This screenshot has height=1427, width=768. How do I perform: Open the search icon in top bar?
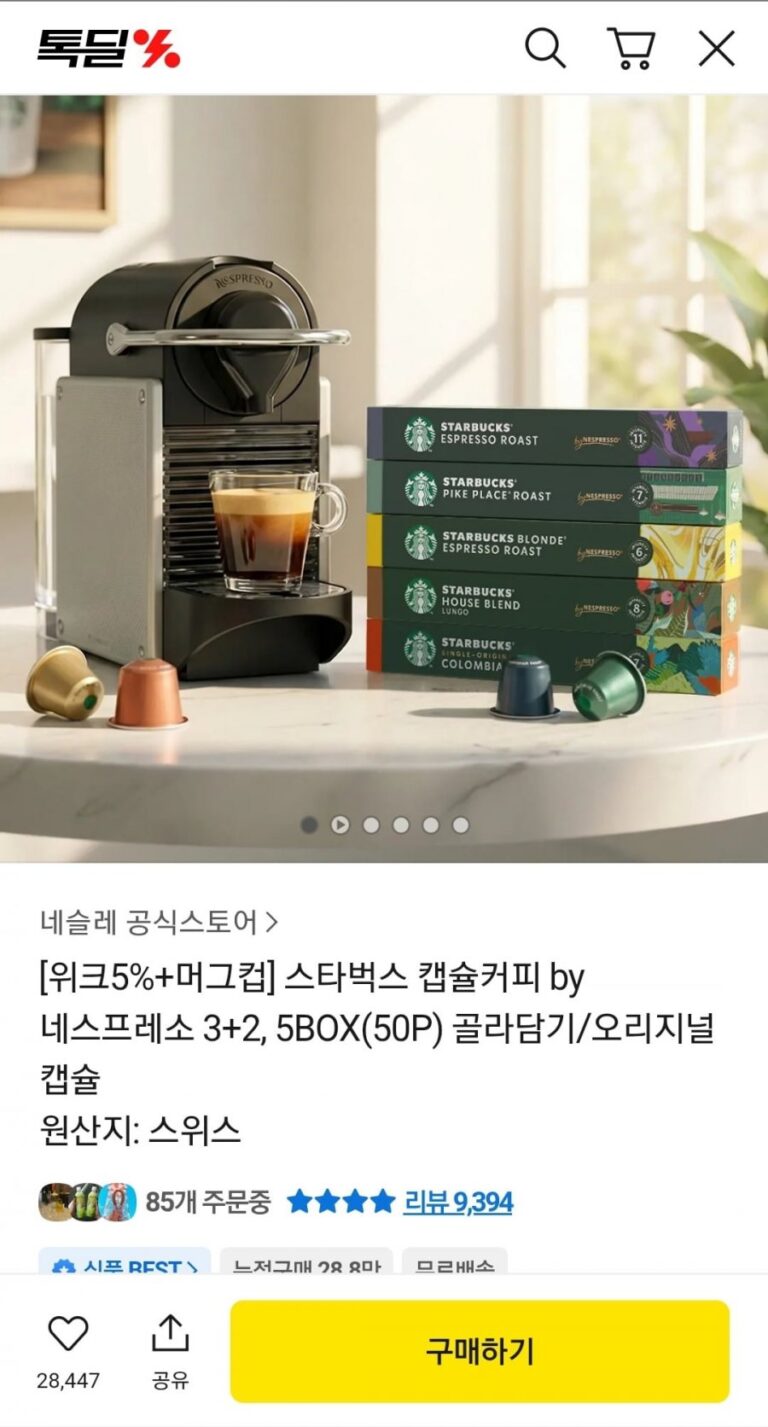tap(545, 48)
